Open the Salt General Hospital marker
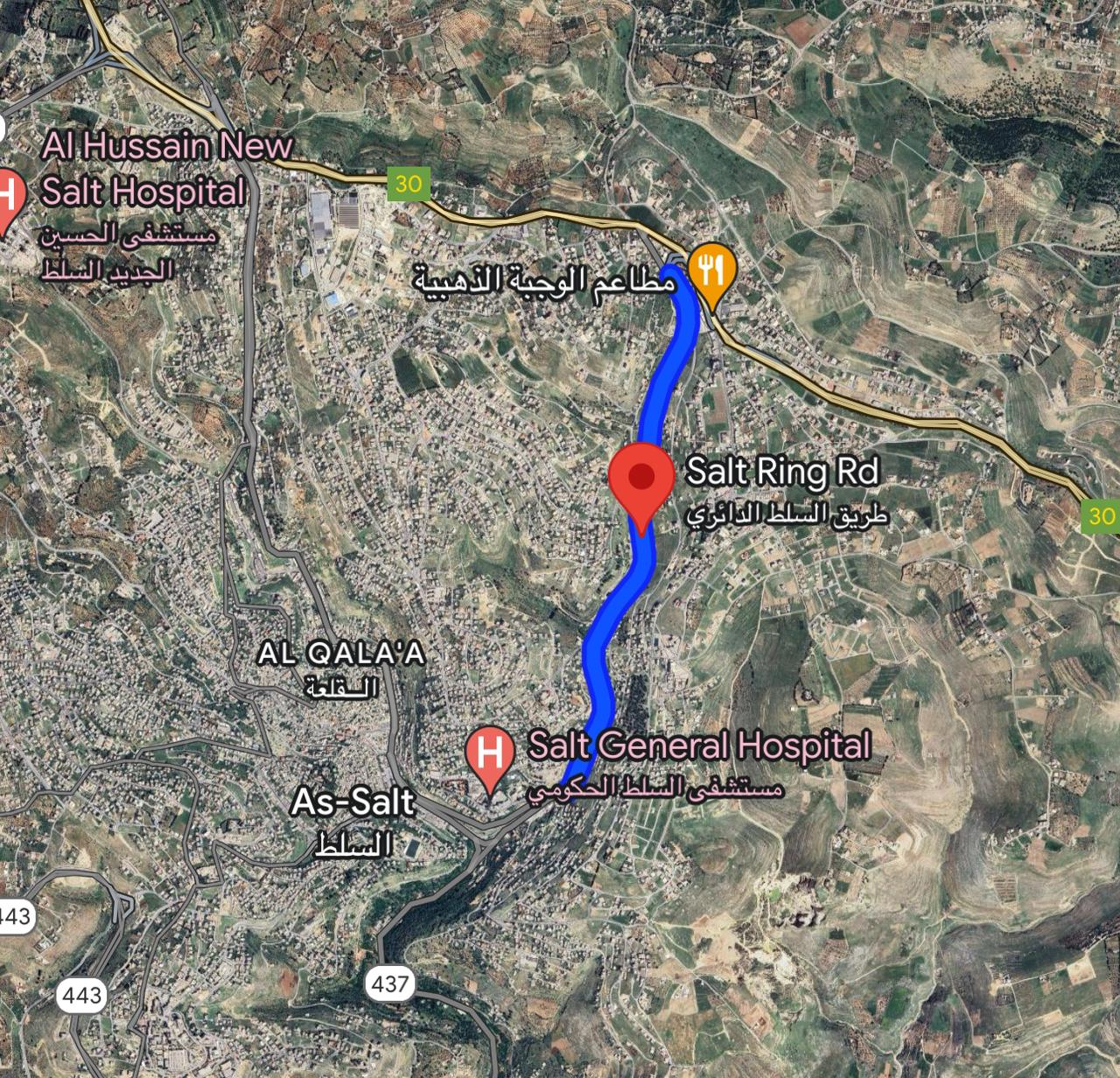 tap(490, 754)
